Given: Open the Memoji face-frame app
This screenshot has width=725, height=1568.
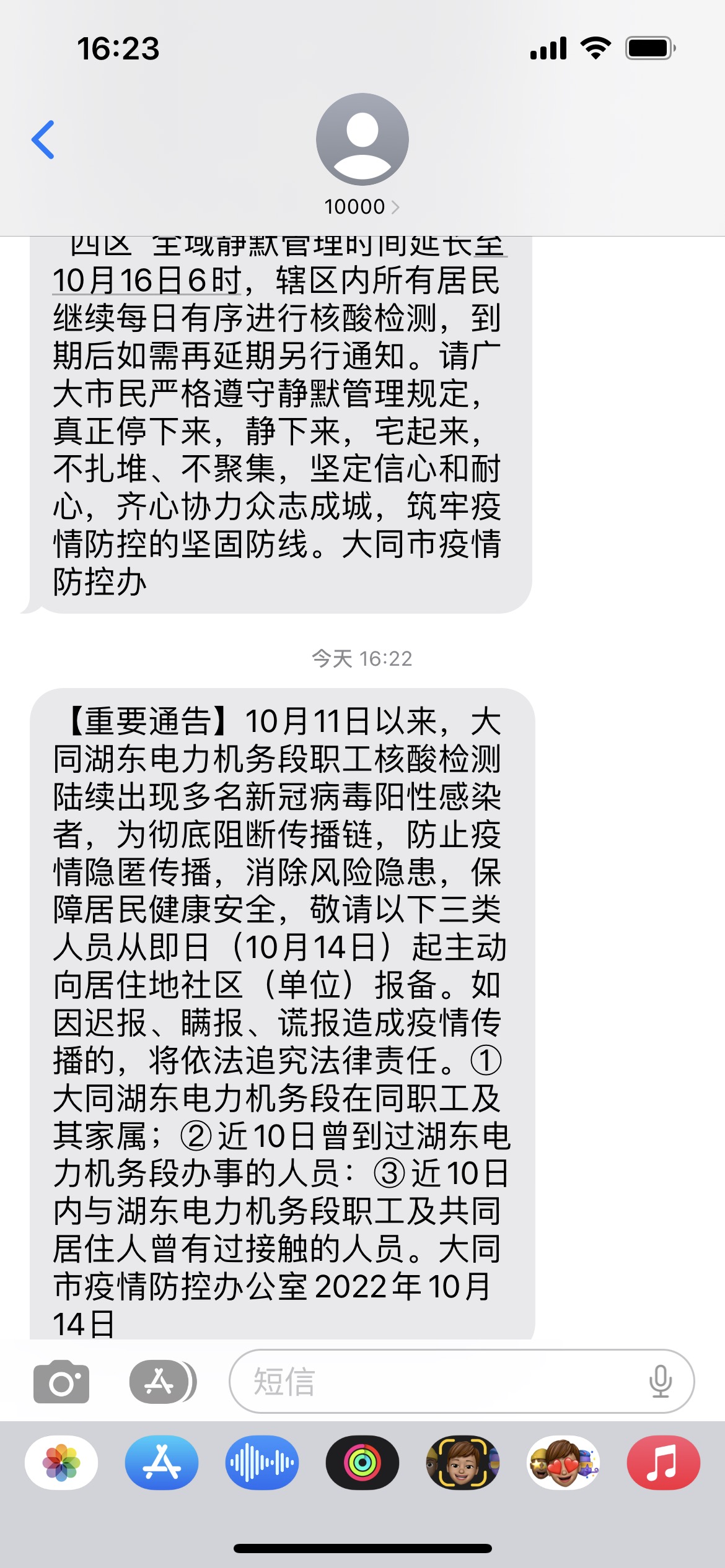Looking at the screenshot, I should click(x=463, y=1463).
